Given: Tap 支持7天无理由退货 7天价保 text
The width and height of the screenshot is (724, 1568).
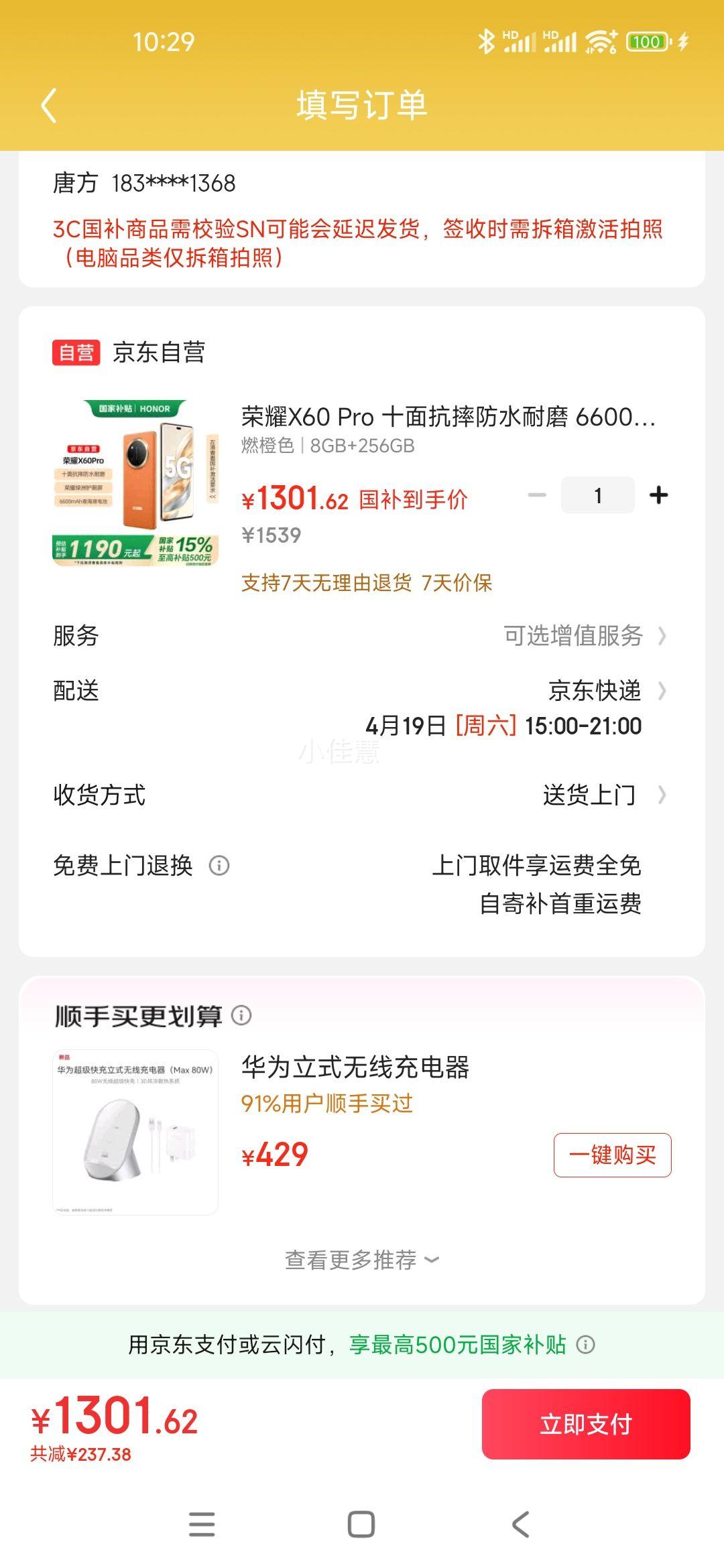Looking at the screenshot, I should 367,584.
